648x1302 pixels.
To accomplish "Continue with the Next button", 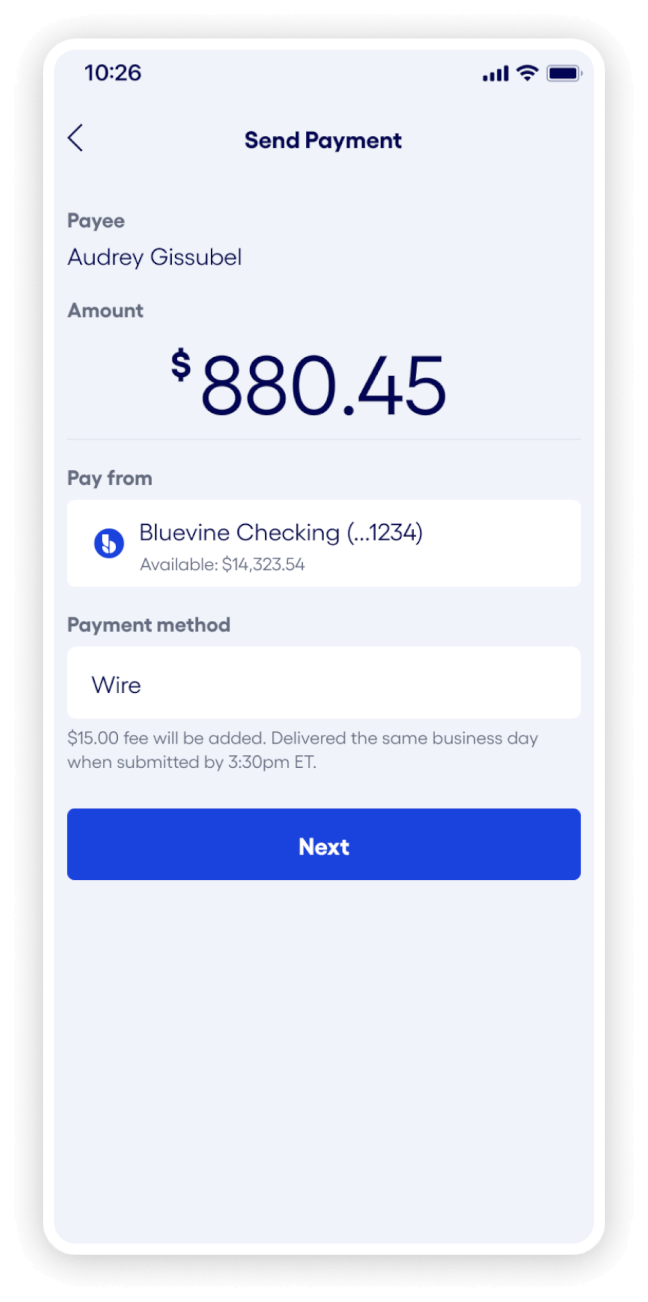I will coord(324,845).
